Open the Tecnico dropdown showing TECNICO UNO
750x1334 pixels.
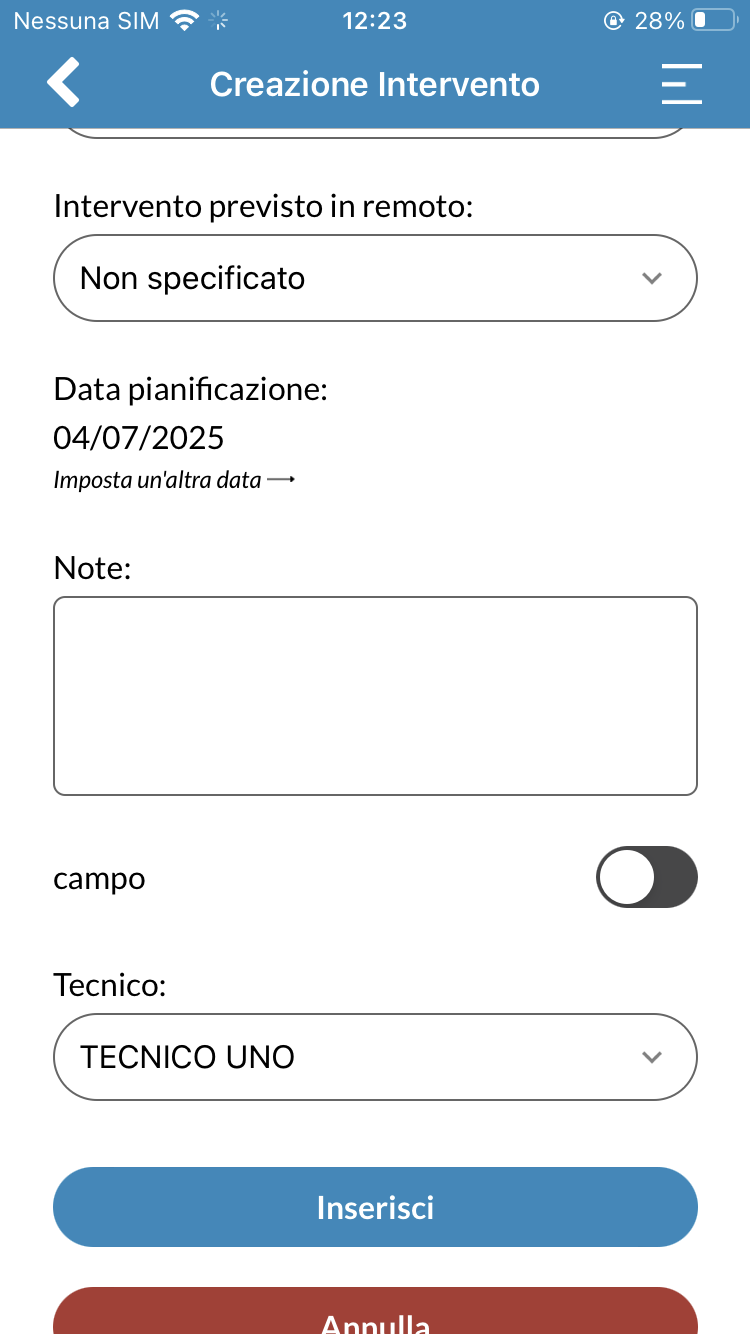(375, 1057)
